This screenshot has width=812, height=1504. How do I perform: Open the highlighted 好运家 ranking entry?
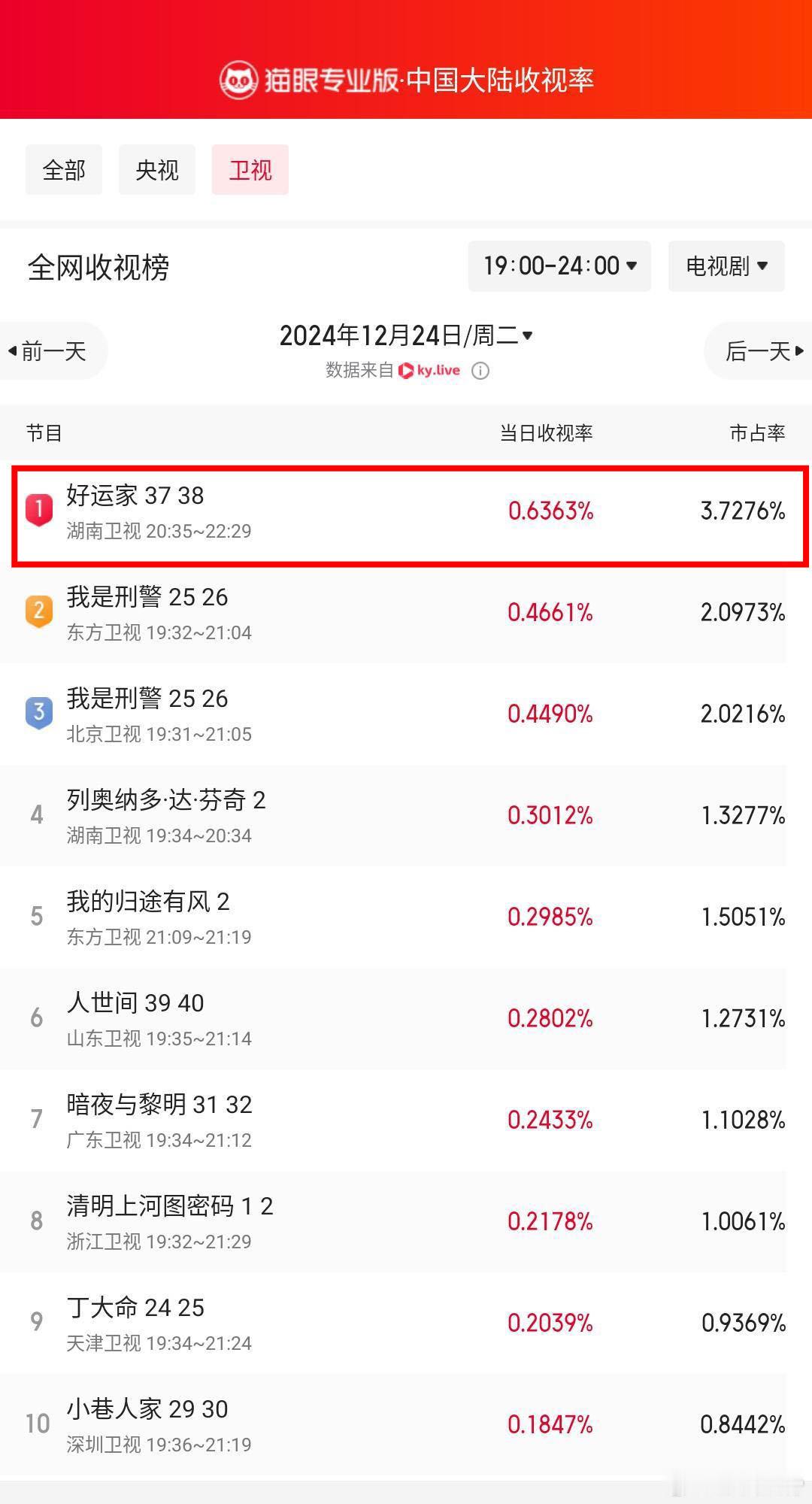click(226, 512)
